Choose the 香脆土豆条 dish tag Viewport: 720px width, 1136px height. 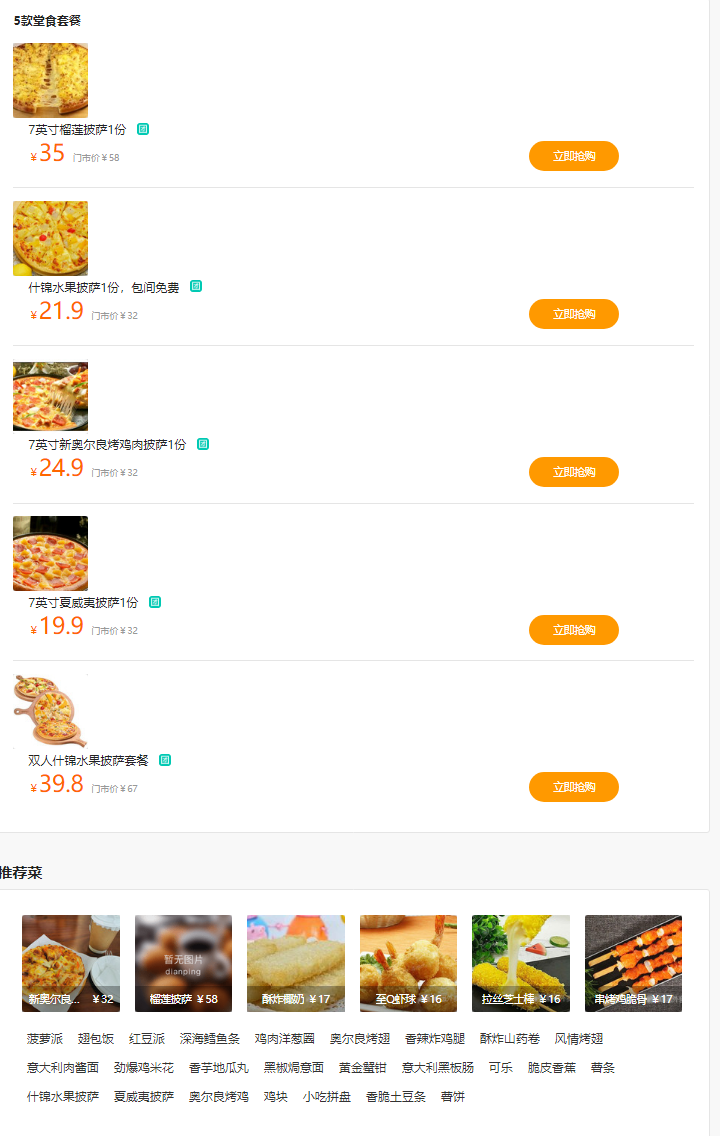click(396, 1097)
